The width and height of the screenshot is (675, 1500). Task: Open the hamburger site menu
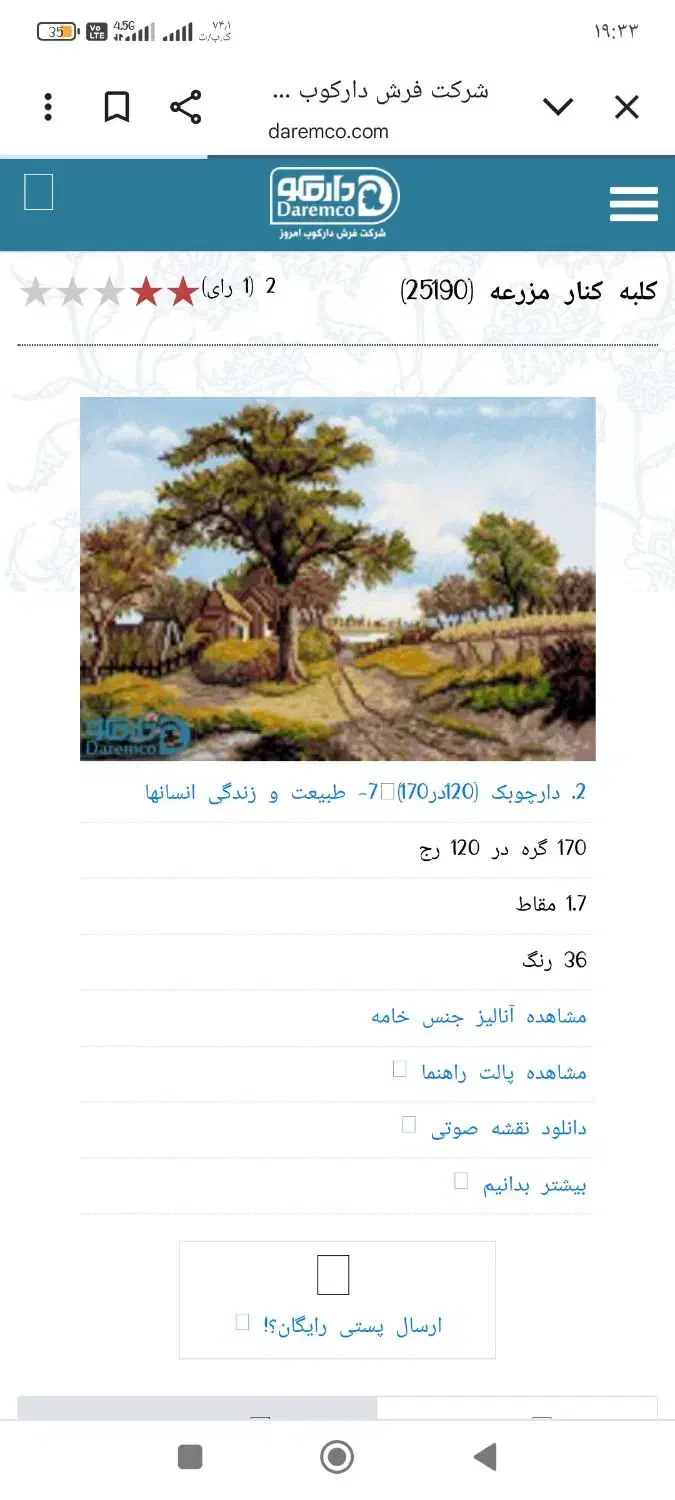tap(634, 204)
